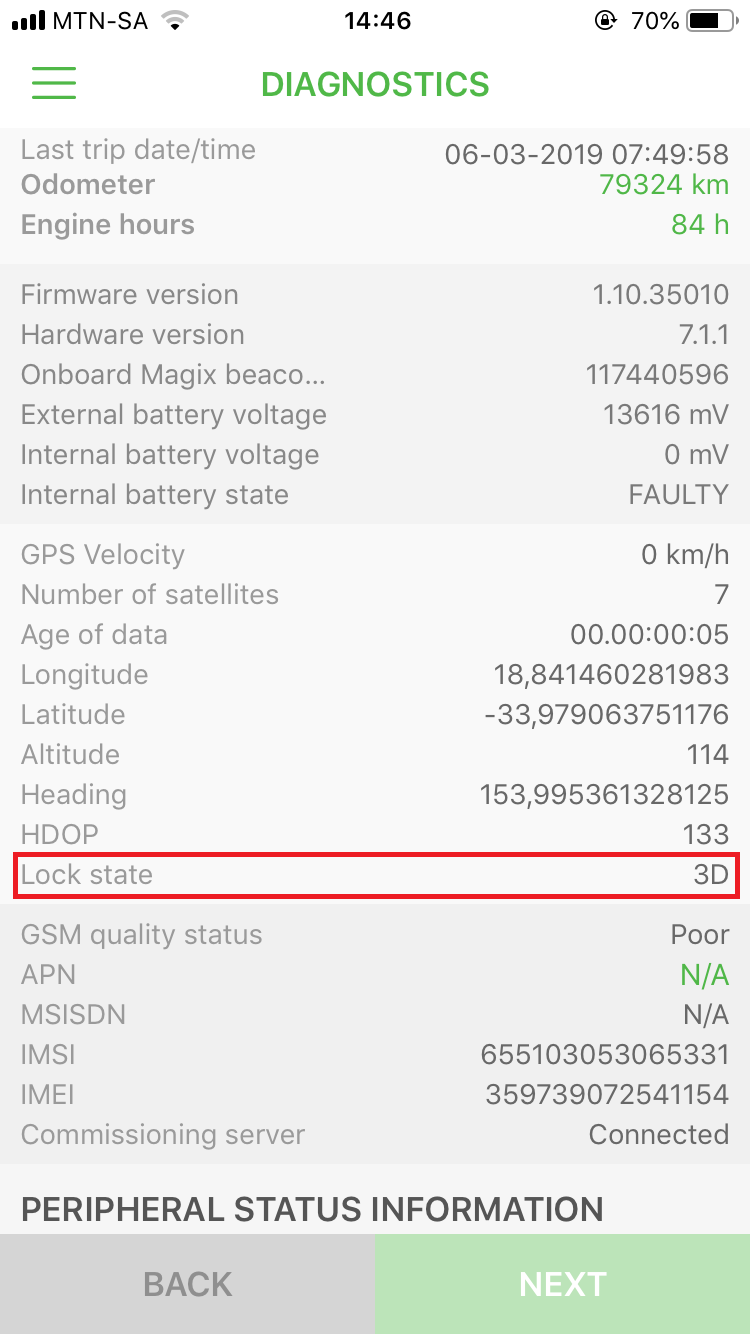Tap the Odometer value of 79324 km
This screenshot has width=750, height=1334.
point(666,184)
